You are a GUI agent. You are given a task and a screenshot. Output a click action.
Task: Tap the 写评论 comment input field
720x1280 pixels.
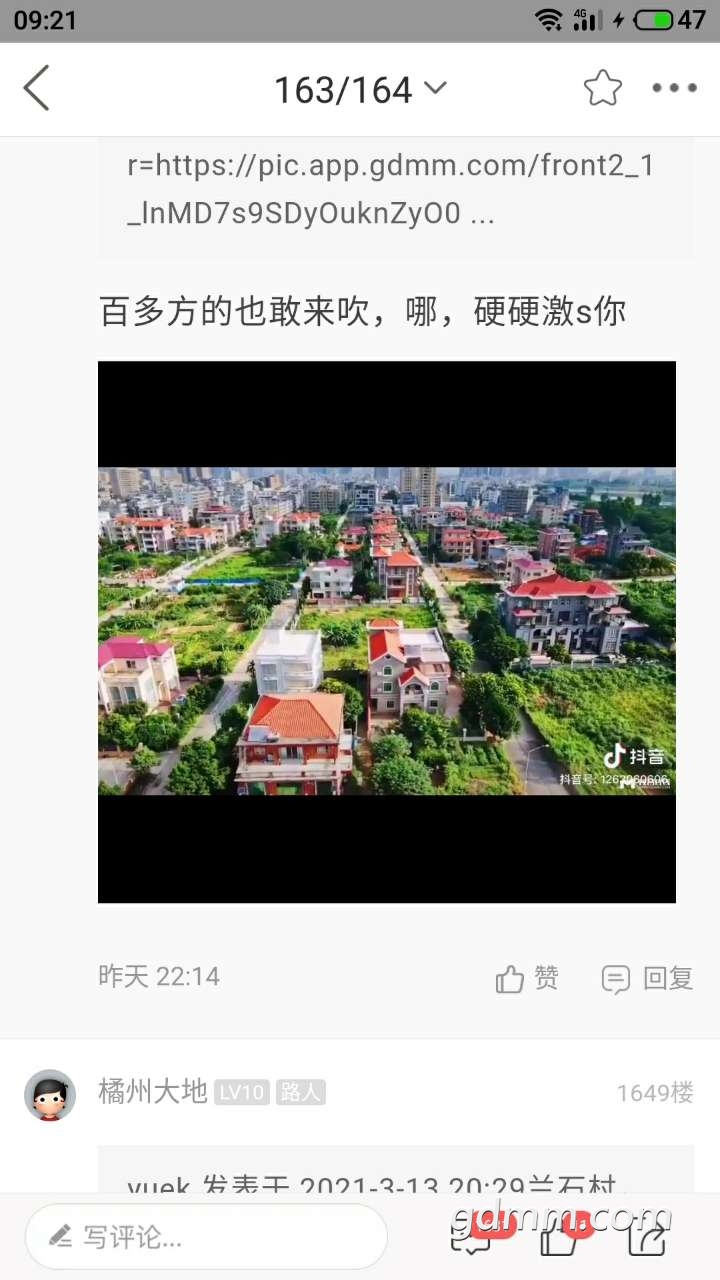206,1237
